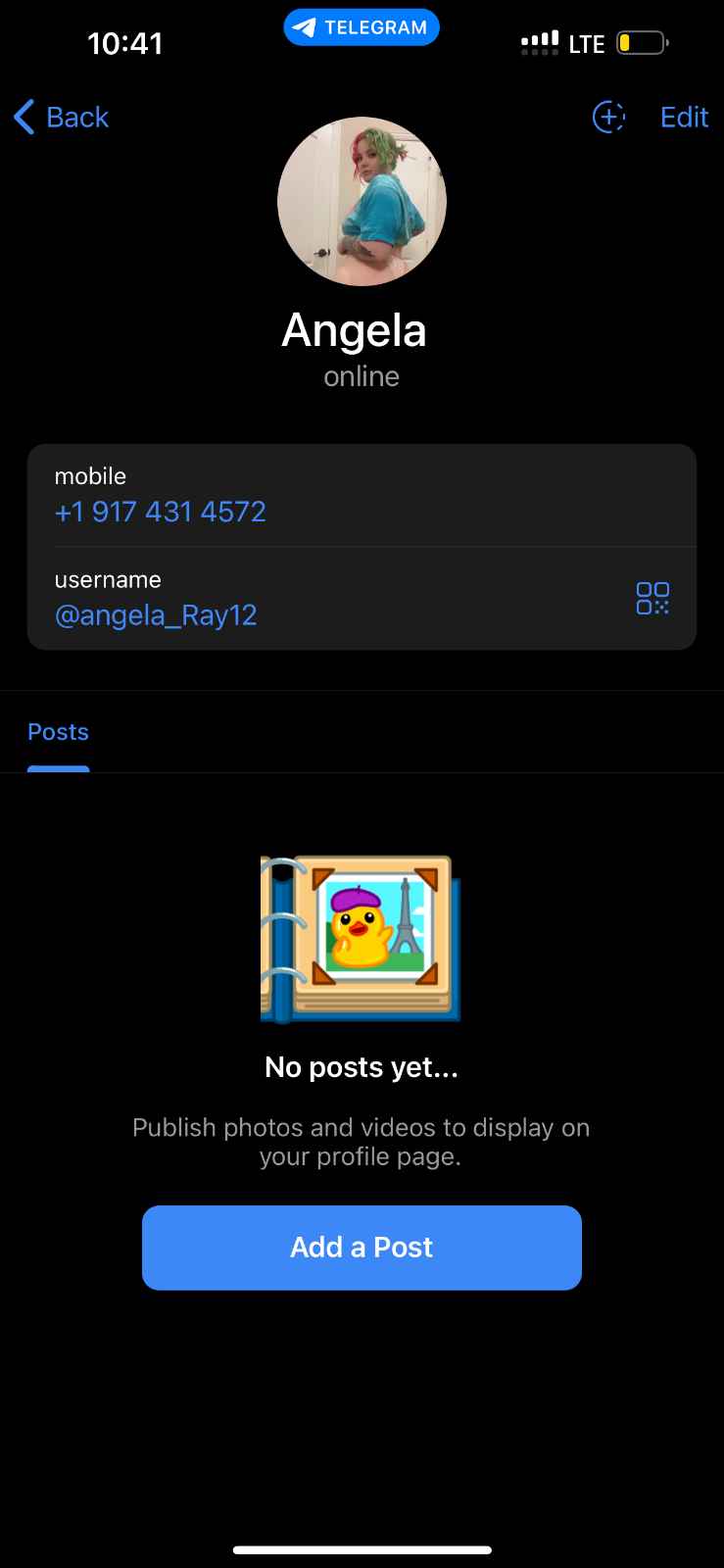Tap the Add a Post button

(x=362, y=1248)
